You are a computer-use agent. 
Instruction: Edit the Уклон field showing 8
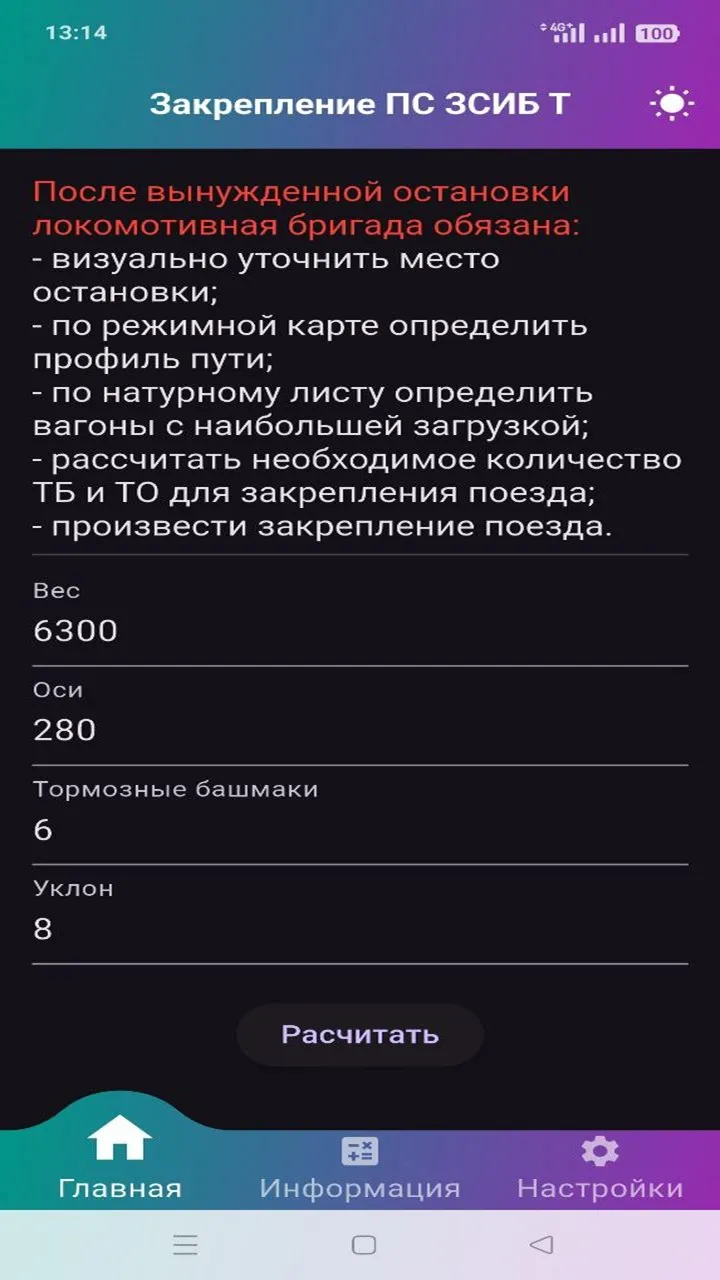pos(360,915)
